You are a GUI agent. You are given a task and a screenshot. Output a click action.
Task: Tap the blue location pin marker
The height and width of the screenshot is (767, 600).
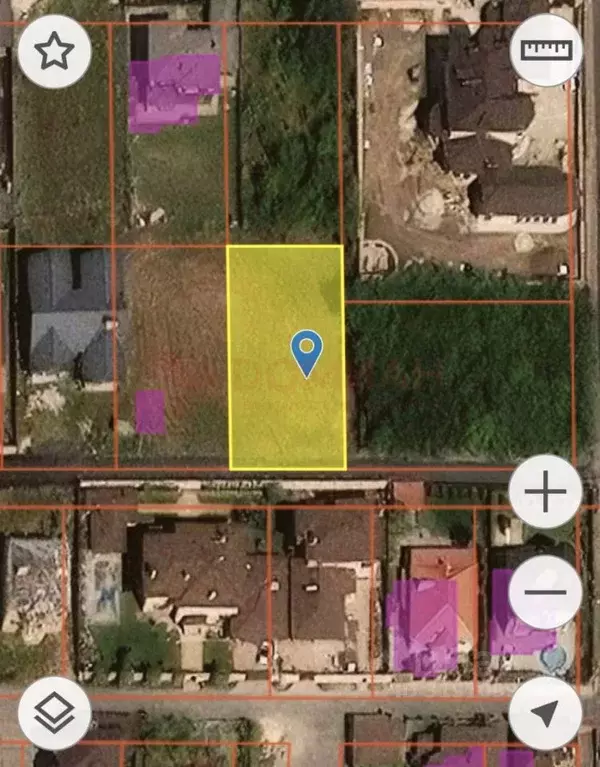306,353
